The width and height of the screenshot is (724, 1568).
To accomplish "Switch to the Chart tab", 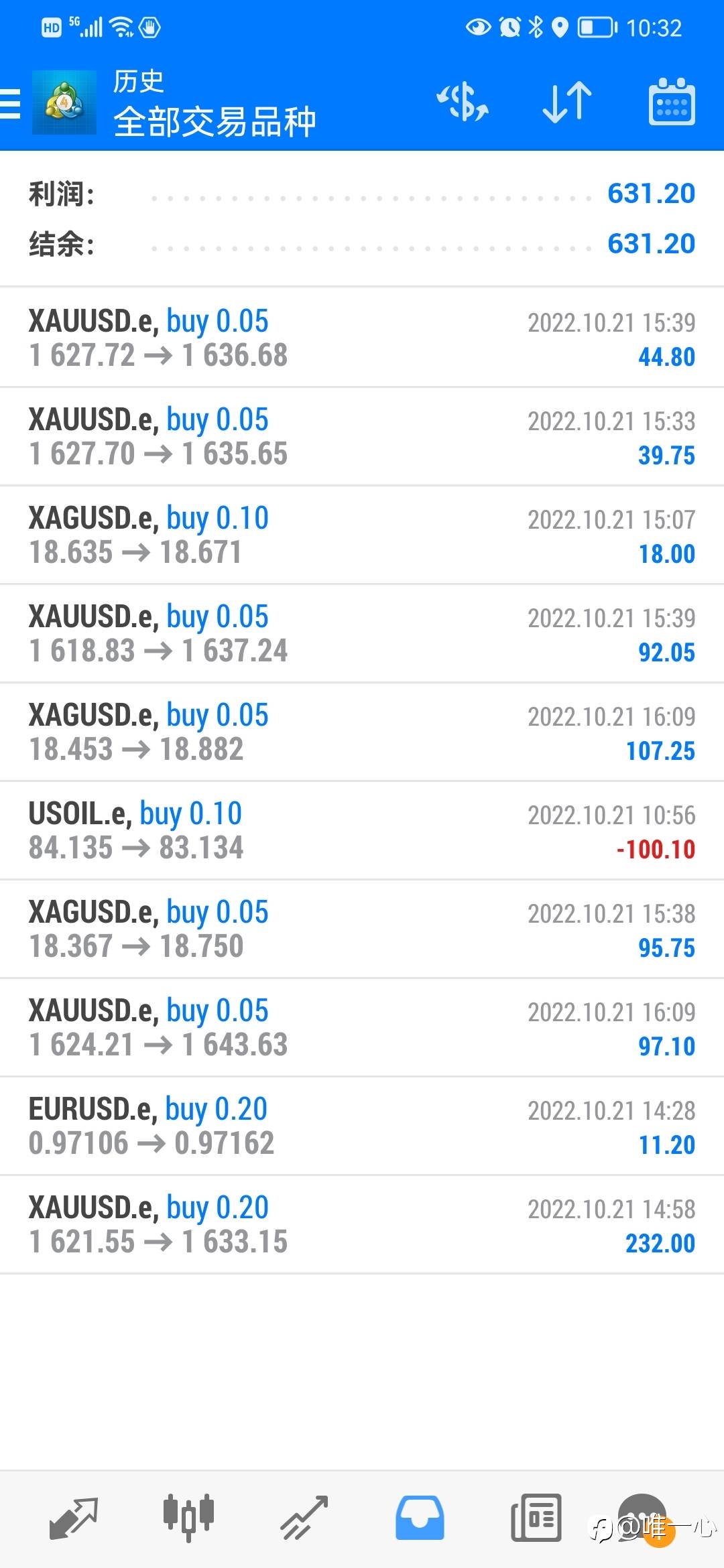I will (x=188, y=1517).
